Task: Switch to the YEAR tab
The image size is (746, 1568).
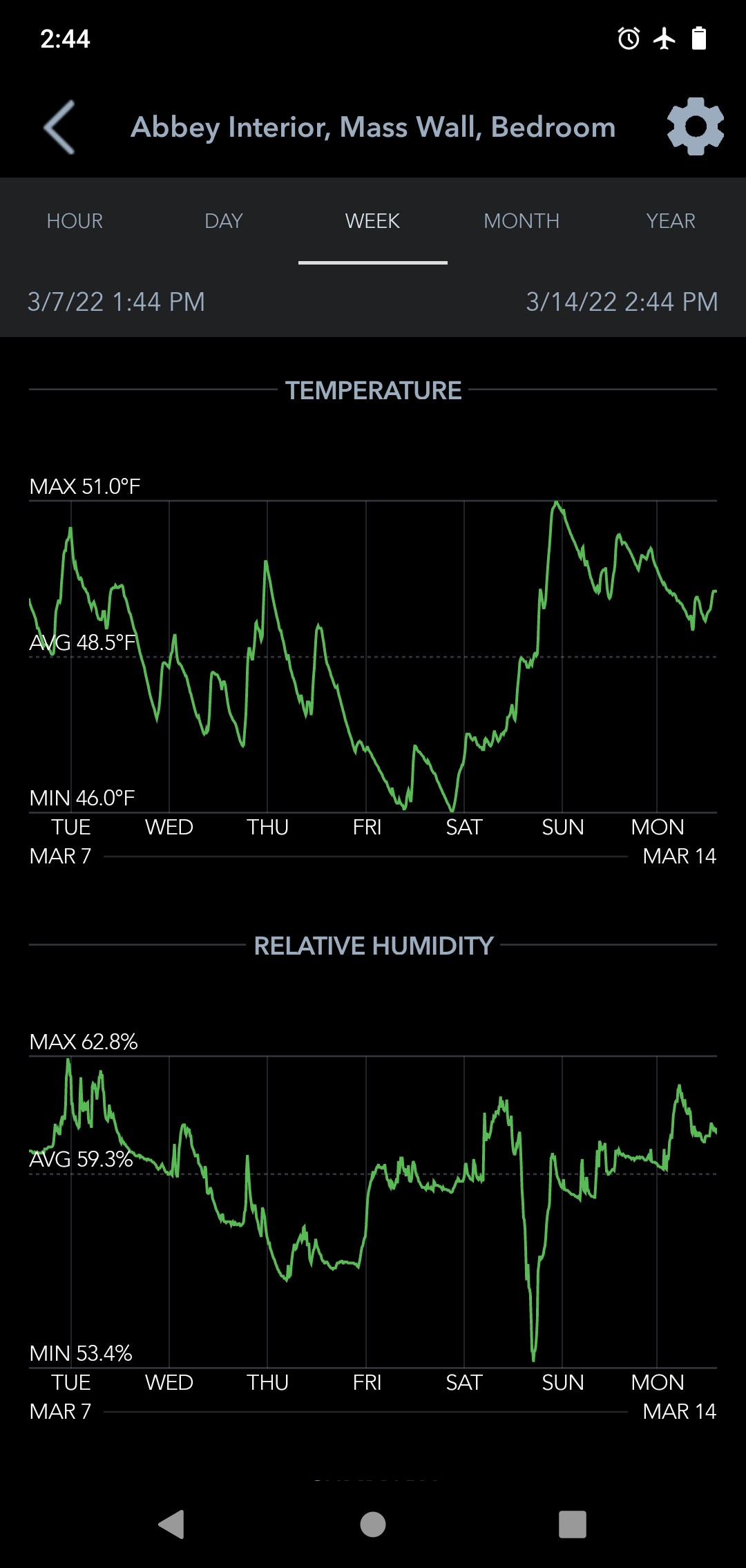Action: [x=671, y=221]
